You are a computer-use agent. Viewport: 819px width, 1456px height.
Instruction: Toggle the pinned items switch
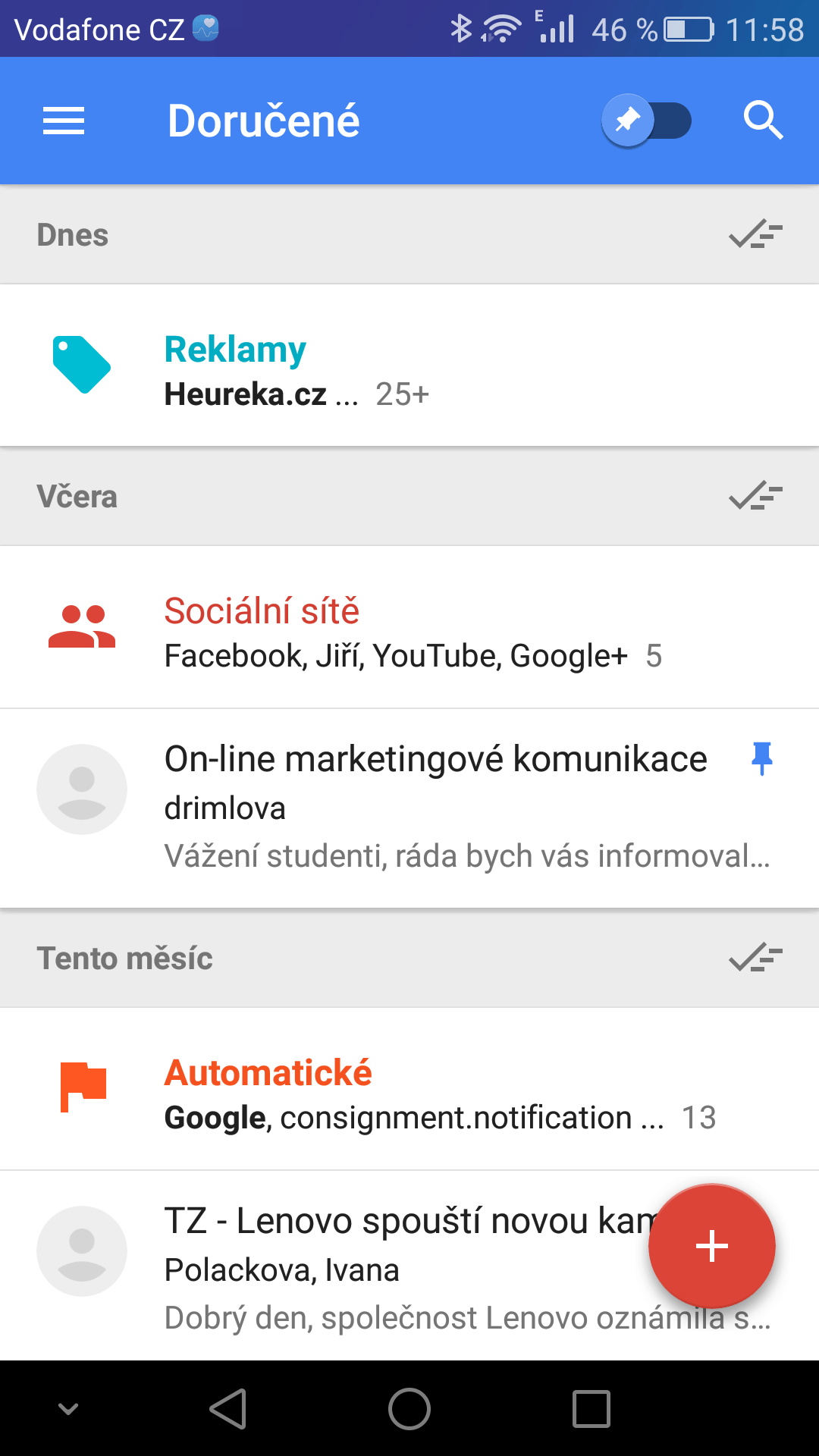(x=647, y=121)
